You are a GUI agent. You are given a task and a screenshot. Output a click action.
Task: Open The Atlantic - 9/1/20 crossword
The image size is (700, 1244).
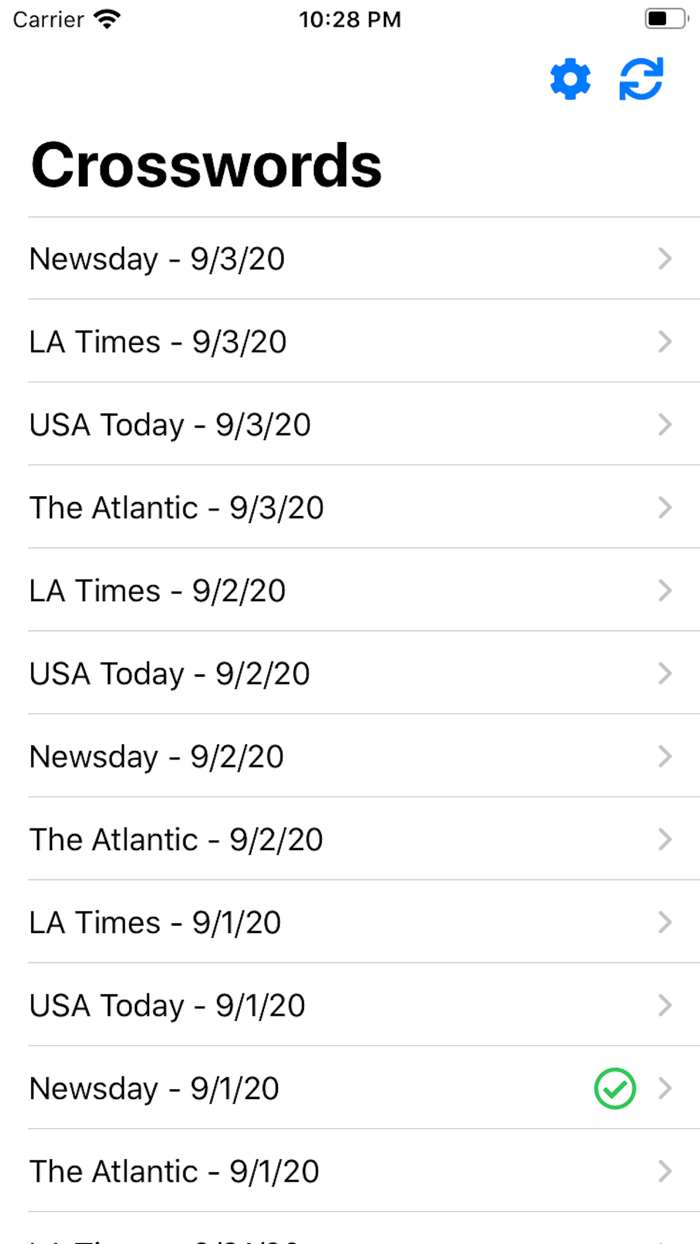[350, 1172]
